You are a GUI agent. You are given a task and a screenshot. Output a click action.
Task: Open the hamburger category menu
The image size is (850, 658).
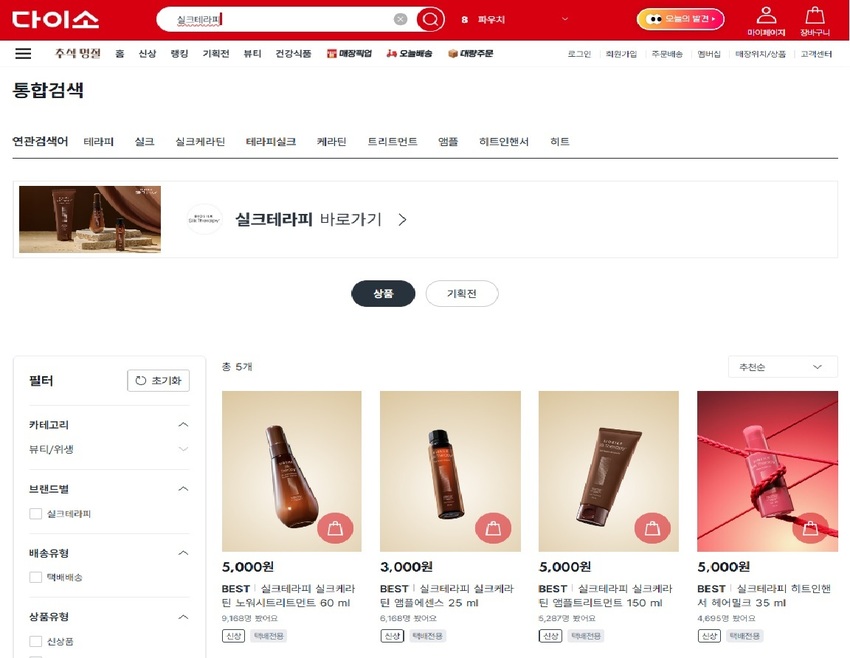point(23,54)
